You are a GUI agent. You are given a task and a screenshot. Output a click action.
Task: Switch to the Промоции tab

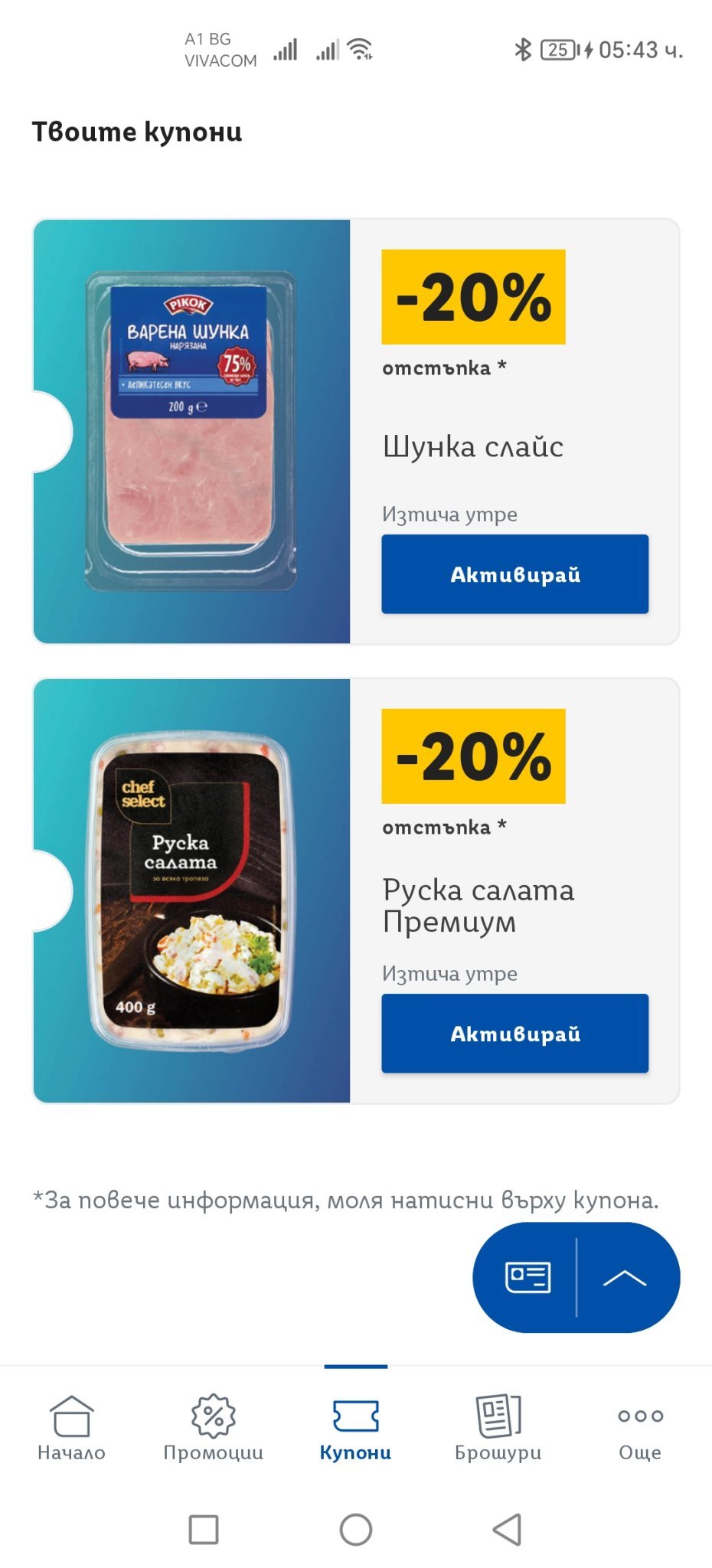coord(214,1428)
